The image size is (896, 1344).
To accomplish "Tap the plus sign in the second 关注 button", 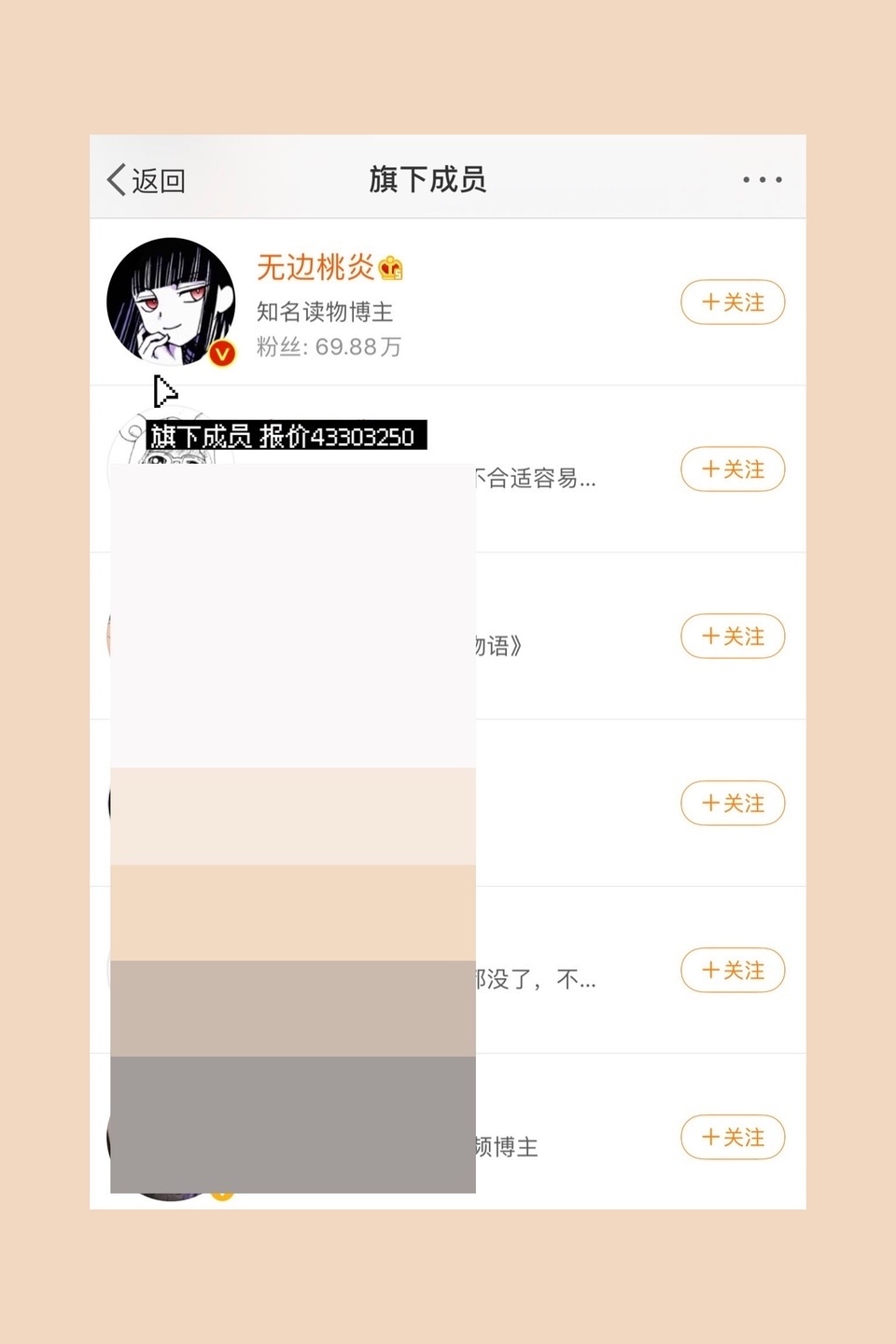I will [709, 470].
